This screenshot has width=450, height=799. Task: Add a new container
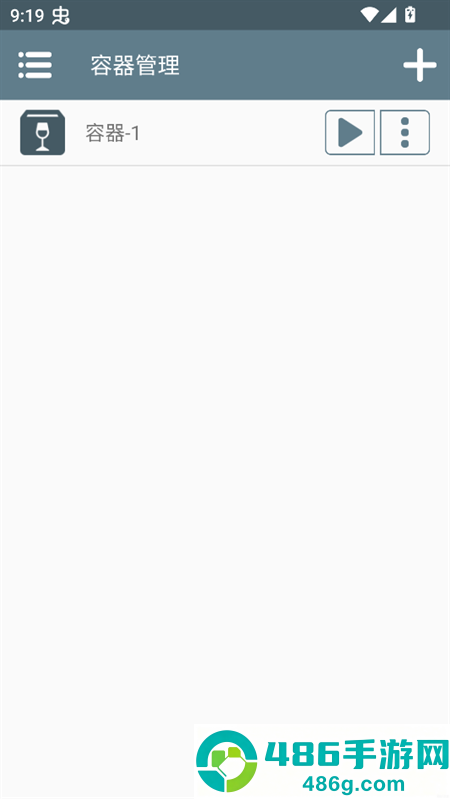click(x=419, y=65)
